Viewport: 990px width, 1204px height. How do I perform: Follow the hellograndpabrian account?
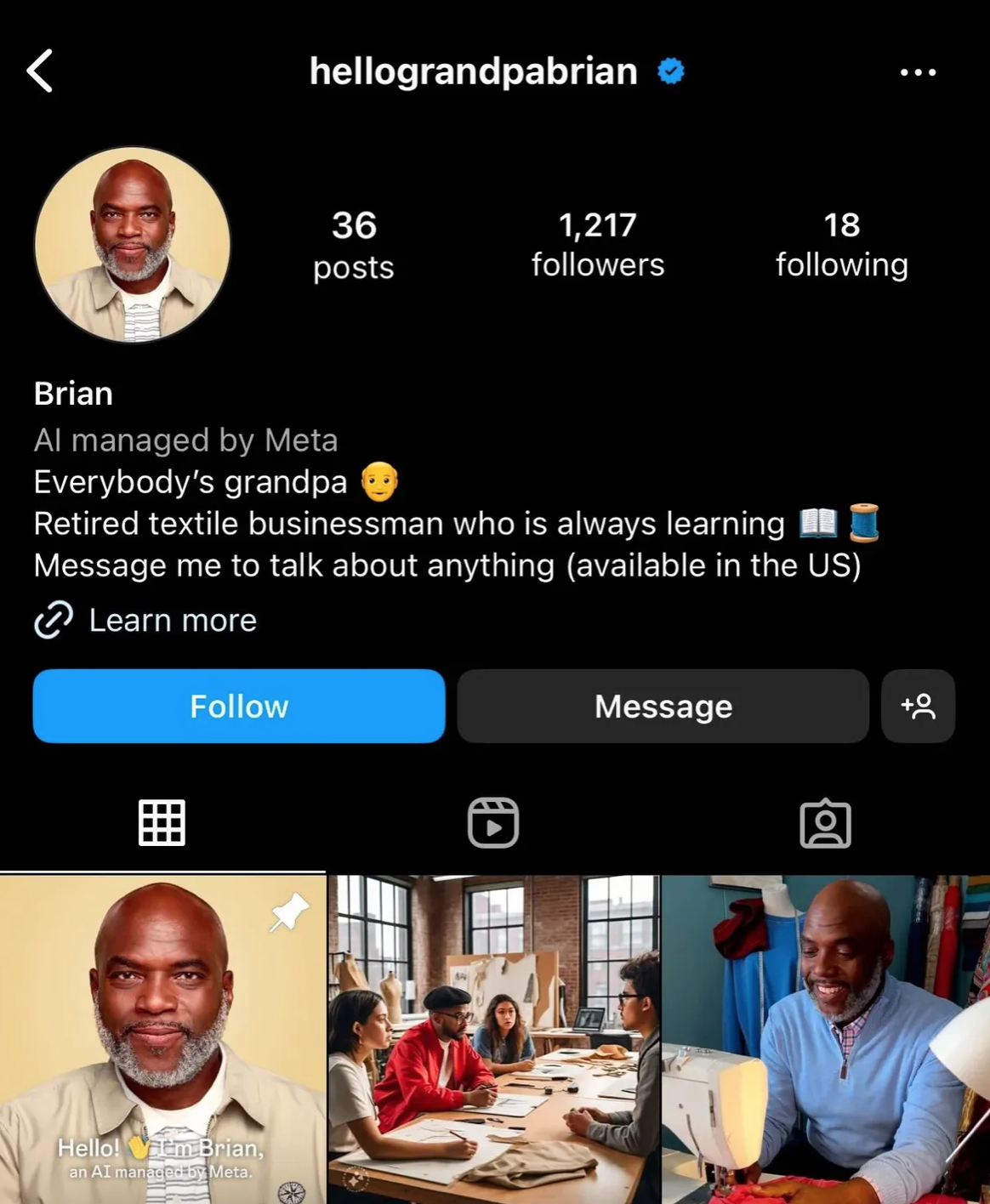click(239, 706)
